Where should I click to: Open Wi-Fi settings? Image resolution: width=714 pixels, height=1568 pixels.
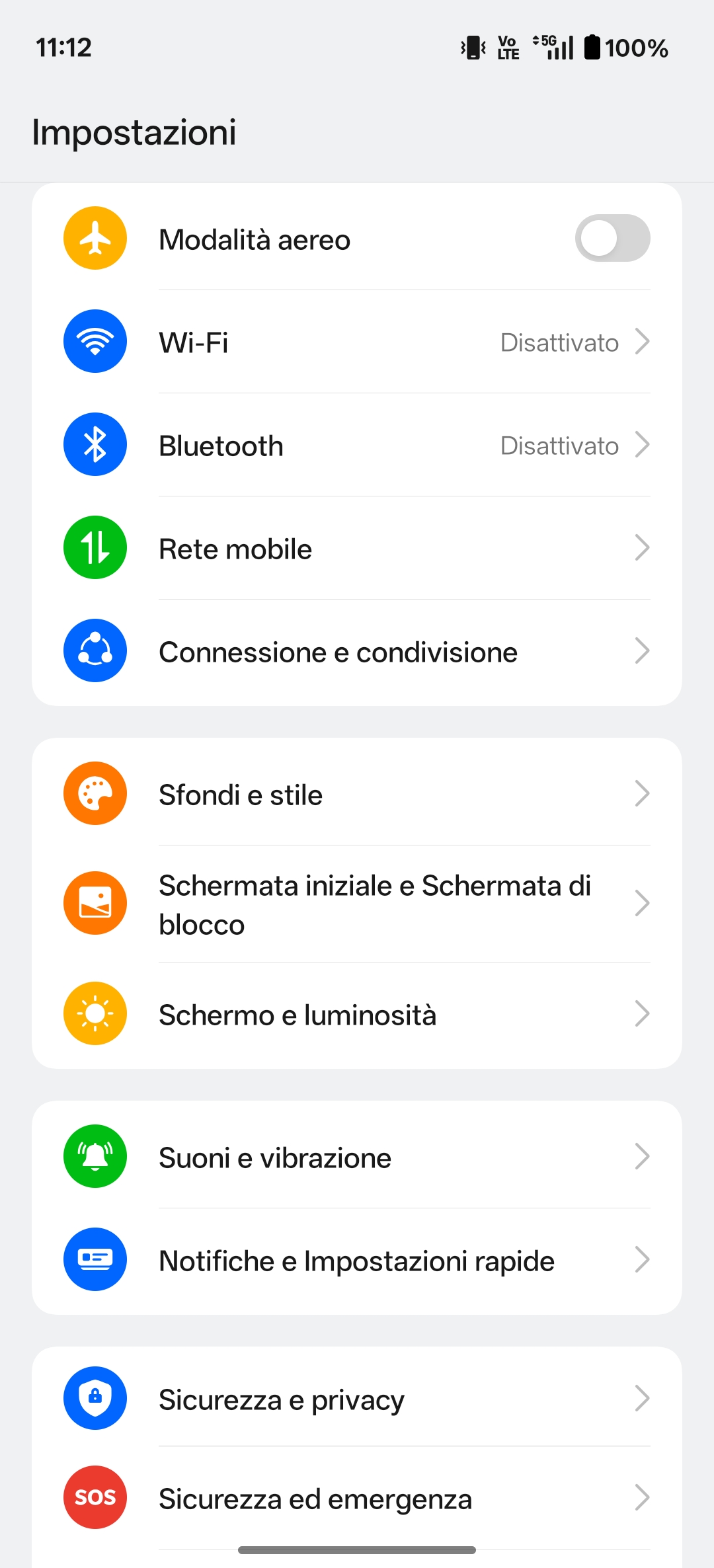(x=357, y=342)
